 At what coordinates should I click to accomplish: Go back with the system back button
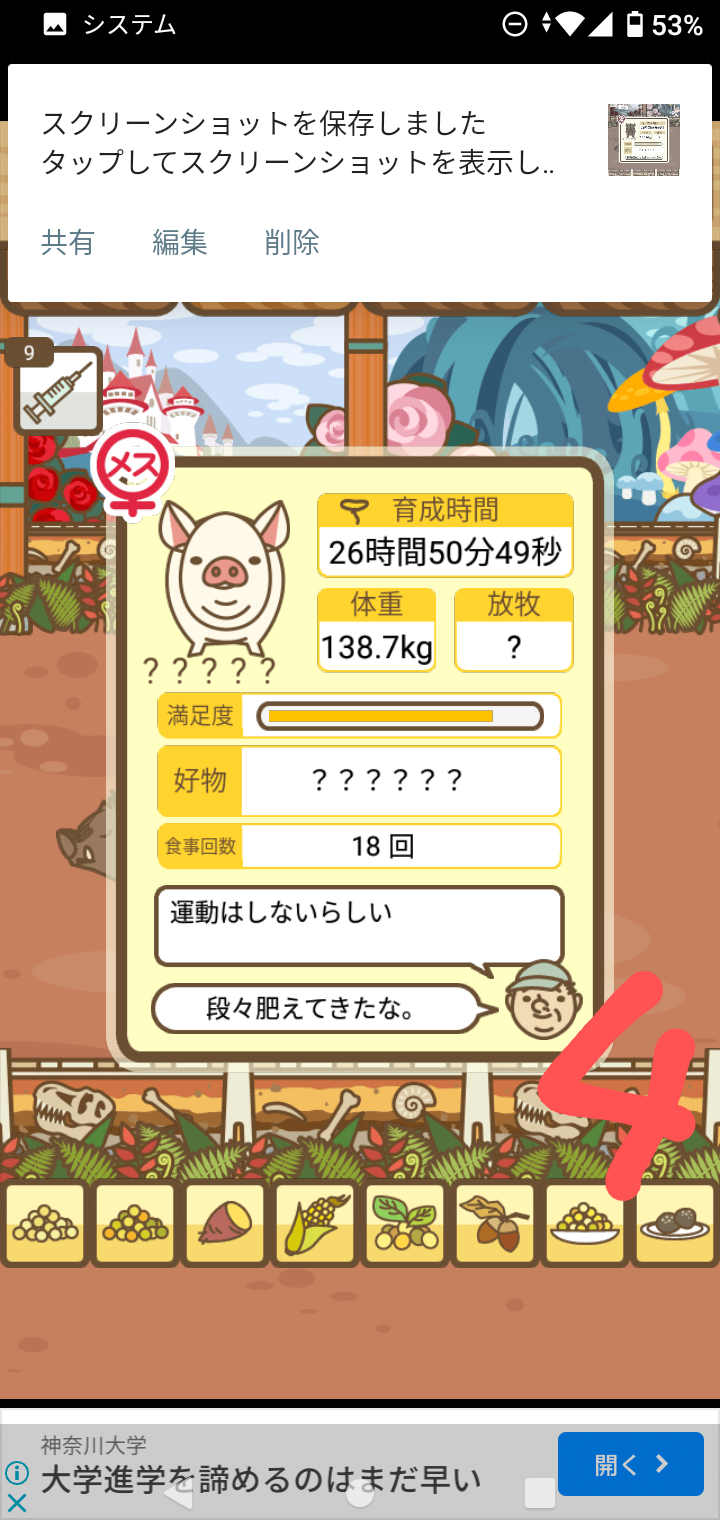(x=178, y=1494)
